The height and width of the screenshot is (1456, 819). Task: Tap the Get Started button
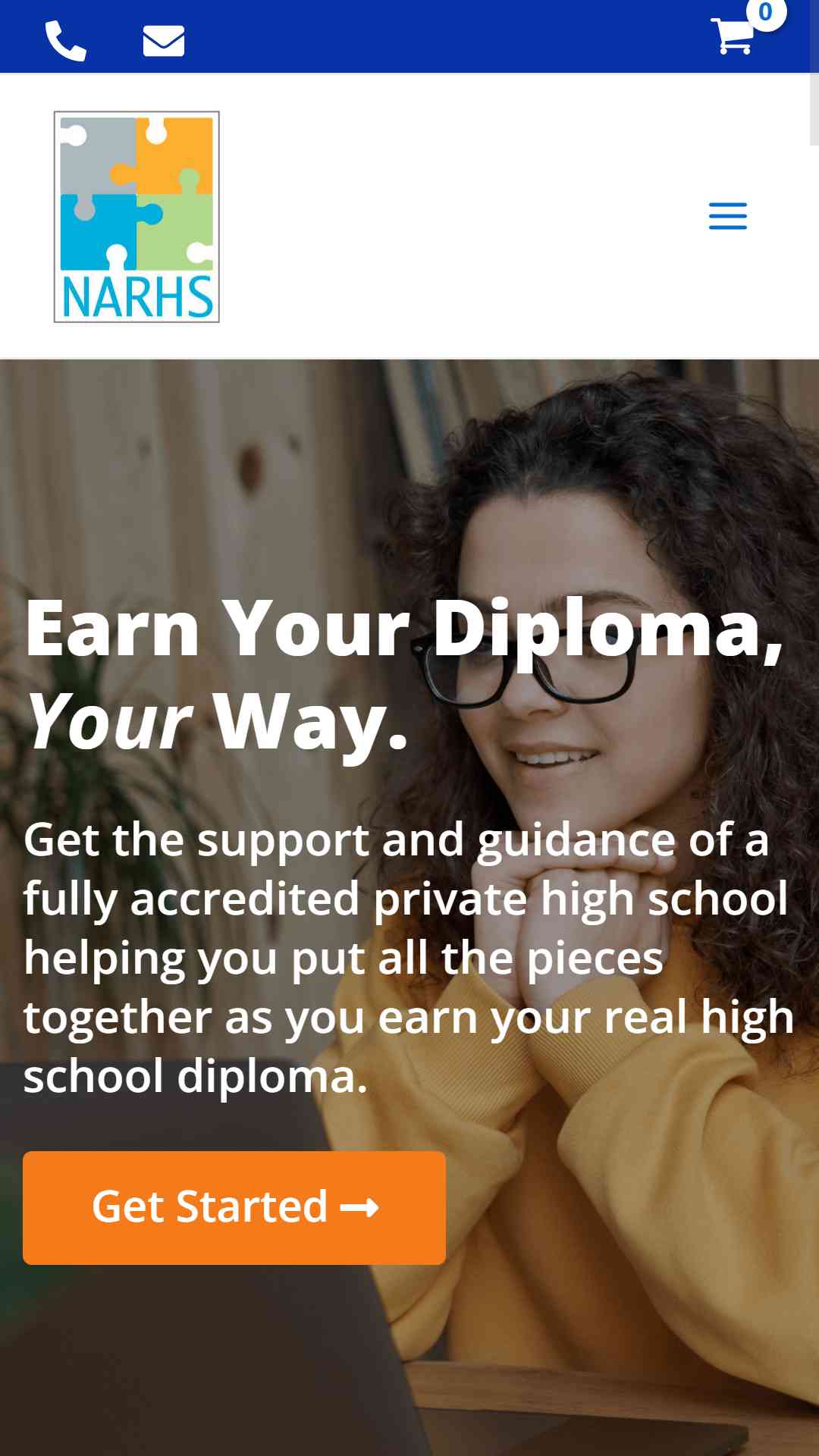tap(234, 1207)
